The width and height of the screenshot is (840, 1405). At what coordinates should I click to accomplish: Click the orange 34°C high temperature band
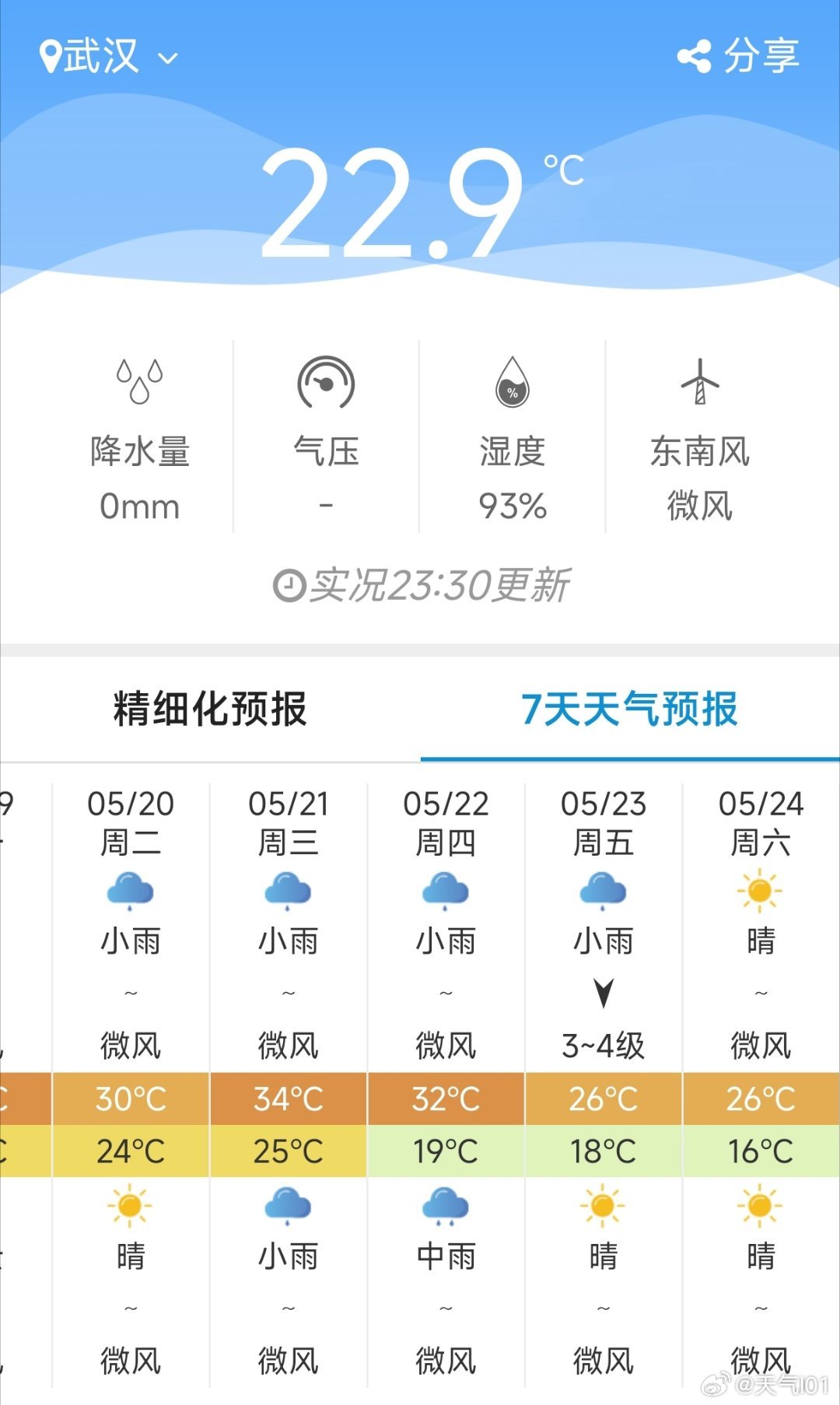(x=288, y=1098)
